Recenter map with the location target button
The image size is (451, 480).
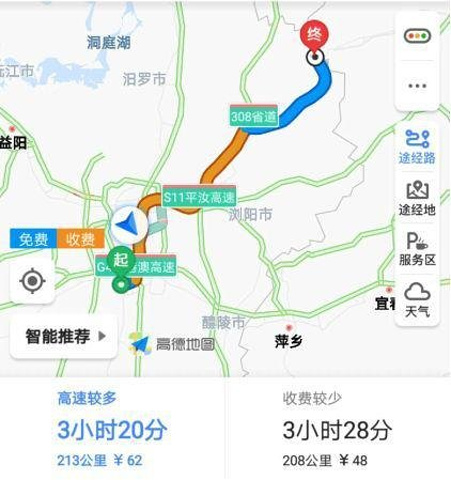click(x=32, y=281)
